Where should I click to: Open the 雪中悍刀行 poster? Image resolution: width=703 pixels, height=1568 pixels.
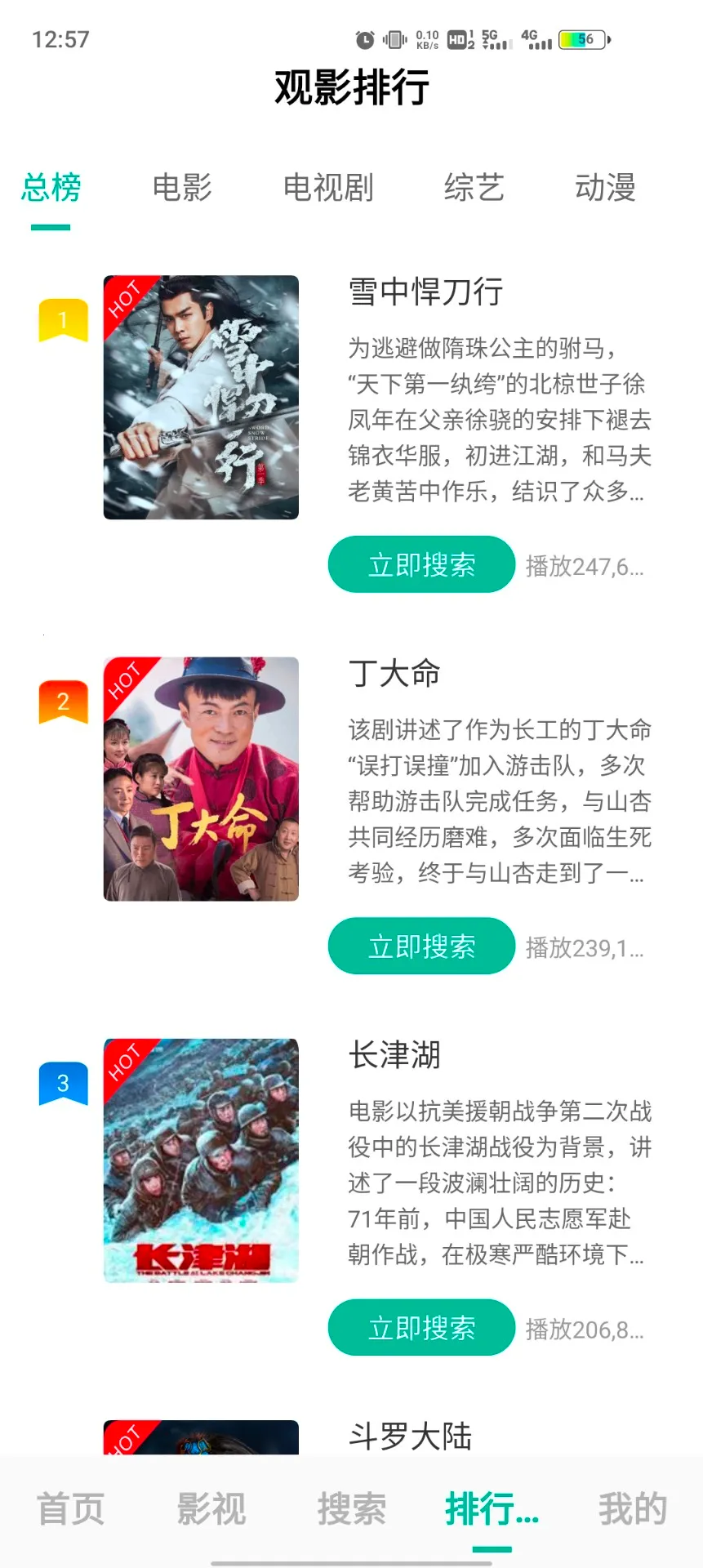tap(201, 398)
